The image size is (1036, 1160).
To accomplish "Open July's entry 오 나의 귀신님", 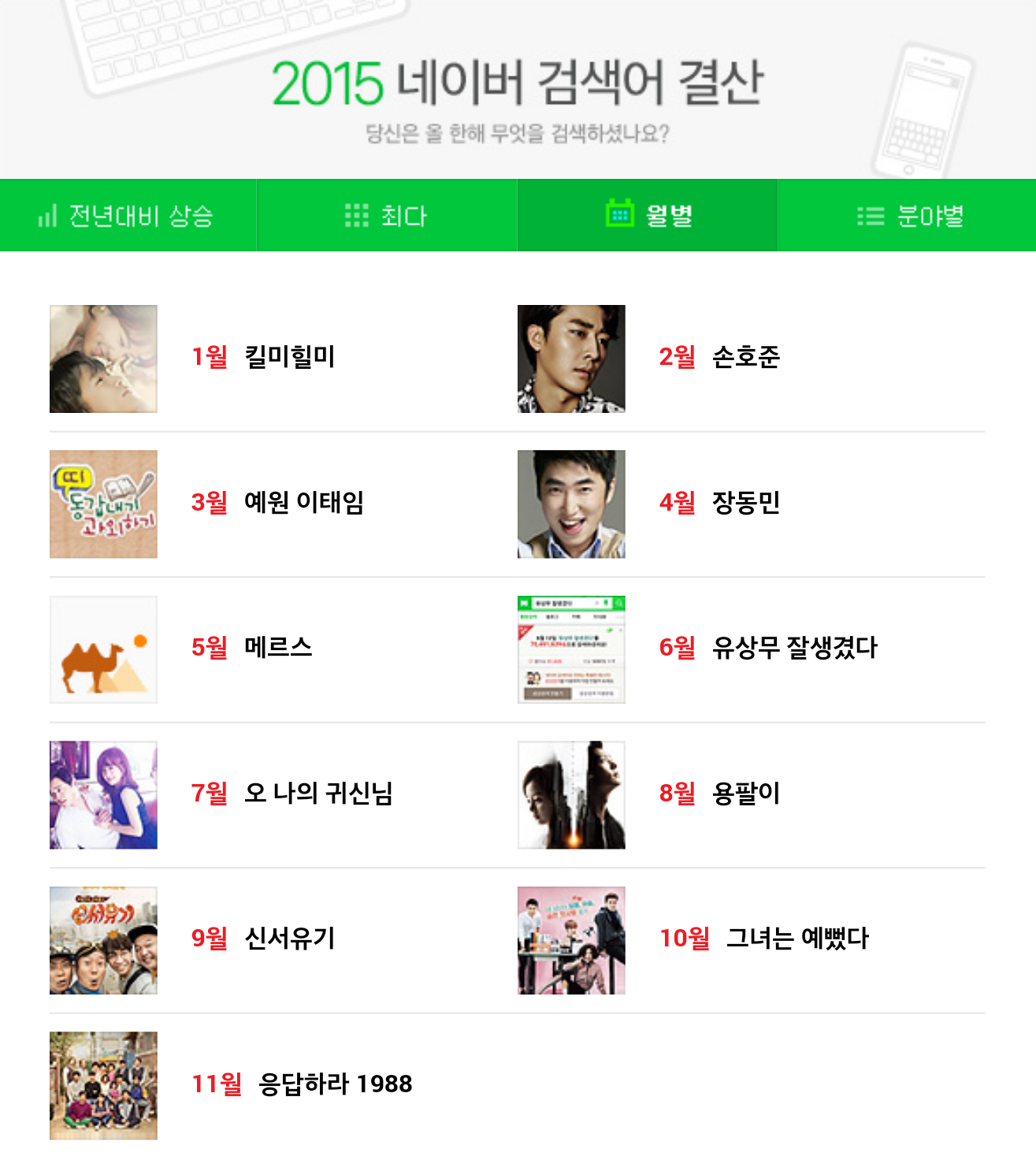I will point(318,794).
